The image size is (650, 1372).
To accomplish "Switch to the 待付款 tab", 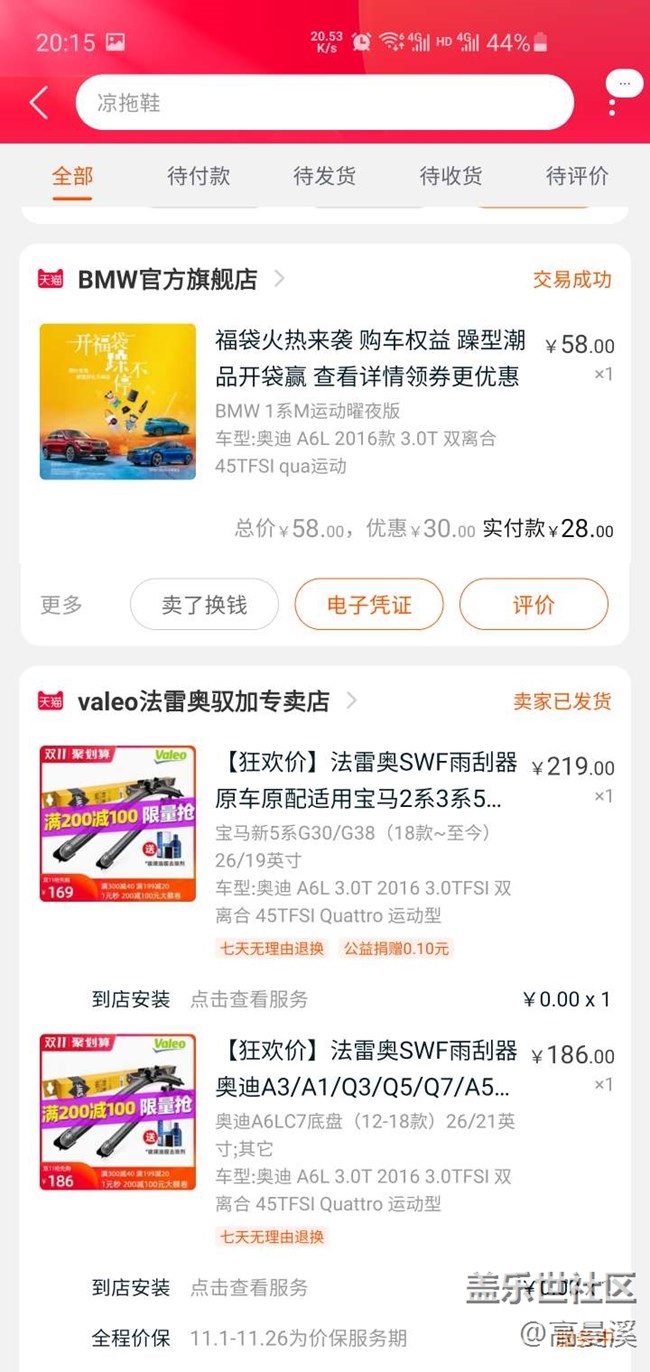I will point(198,177).
